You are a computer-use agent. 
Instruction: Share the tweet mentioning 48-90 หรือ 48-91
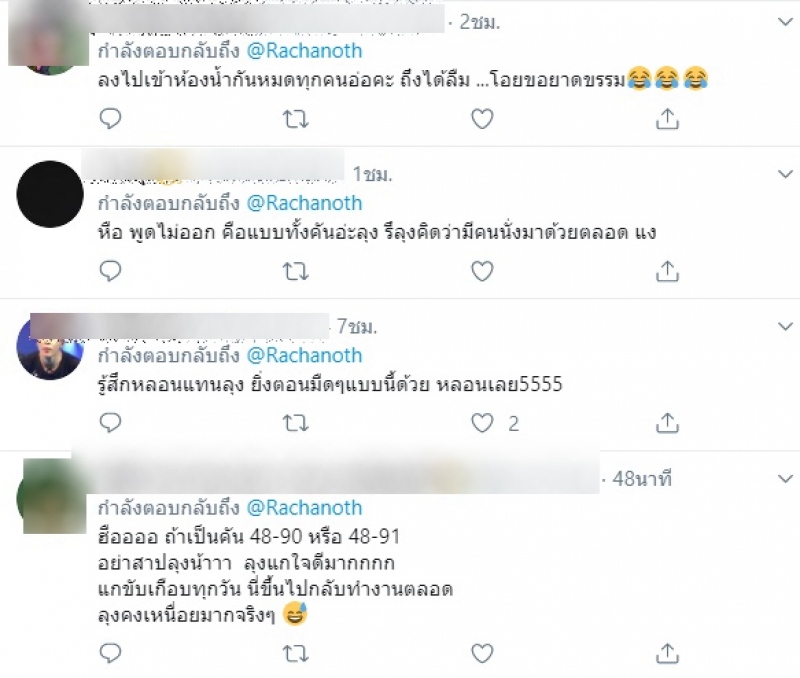tap(667, 655)
